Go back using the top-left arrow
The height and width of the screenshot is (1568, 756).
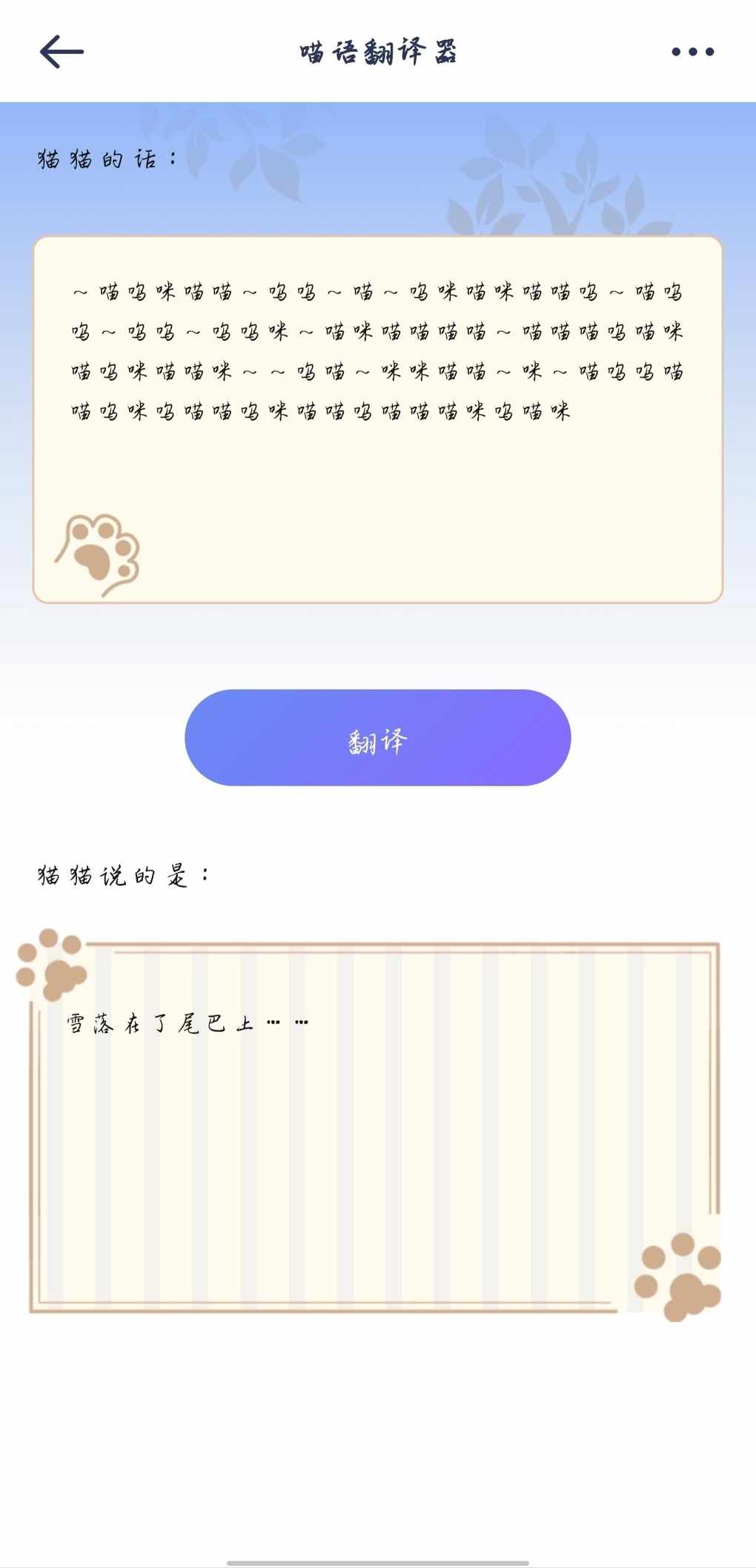62,52
